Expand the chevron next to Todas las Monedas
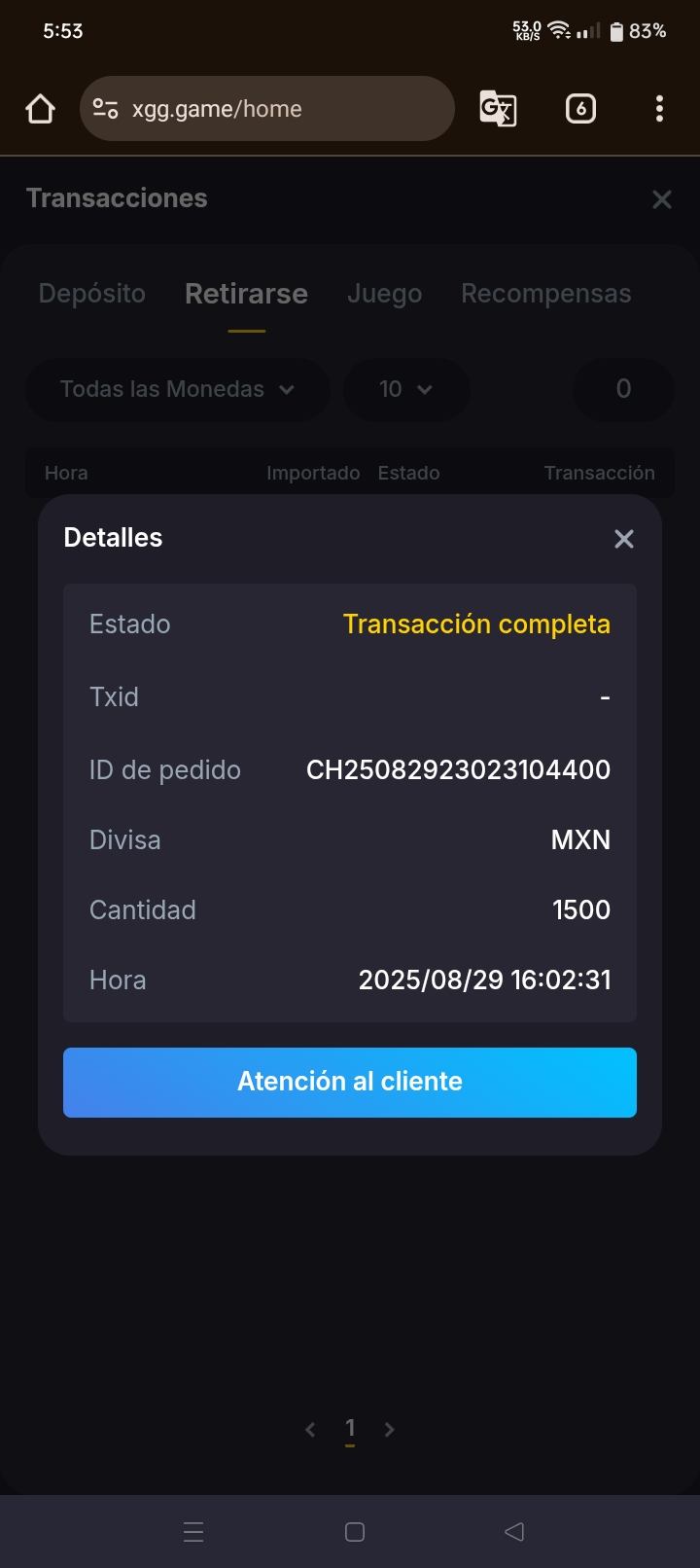This screenshot has width=700, height=1568. pos(287,389)
